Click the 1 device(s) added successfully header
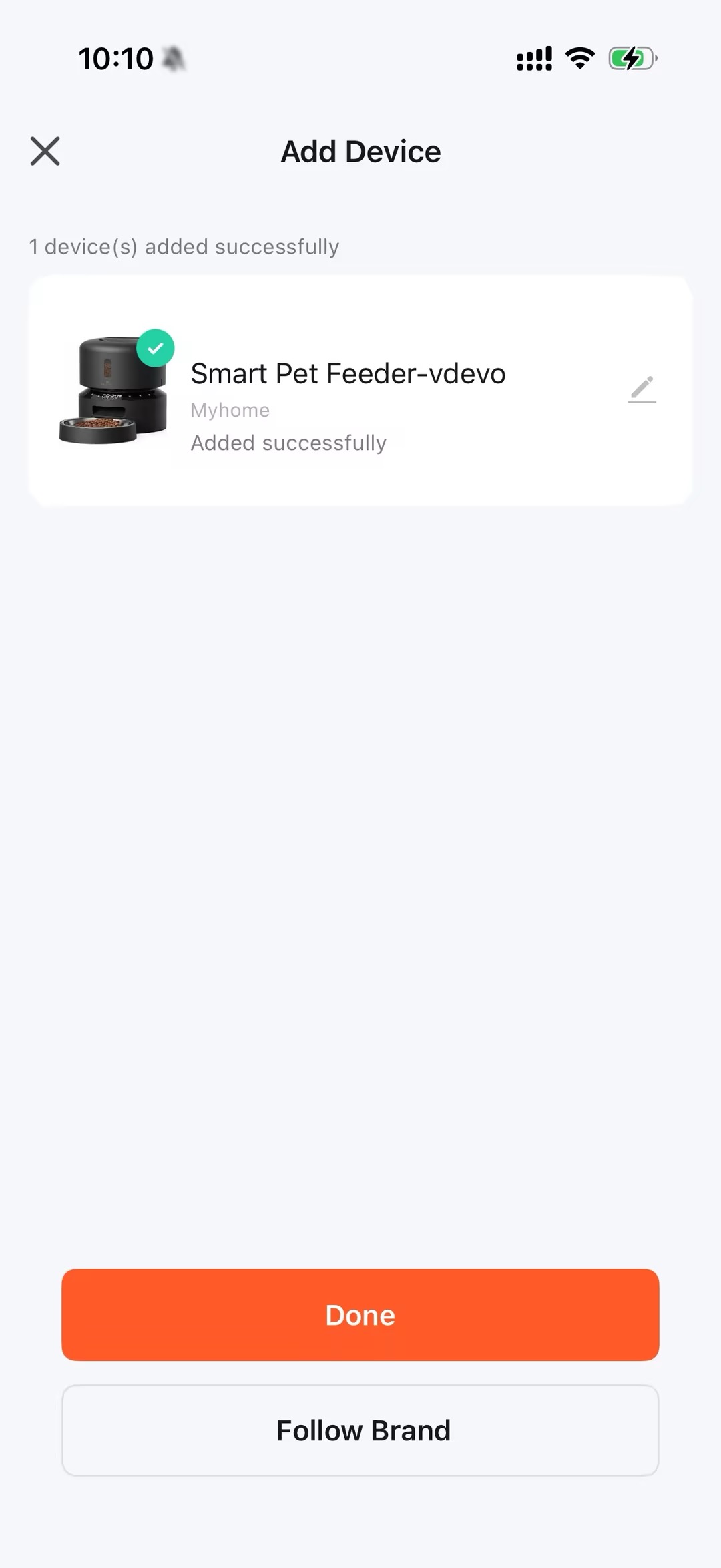 tap(184, 246)
